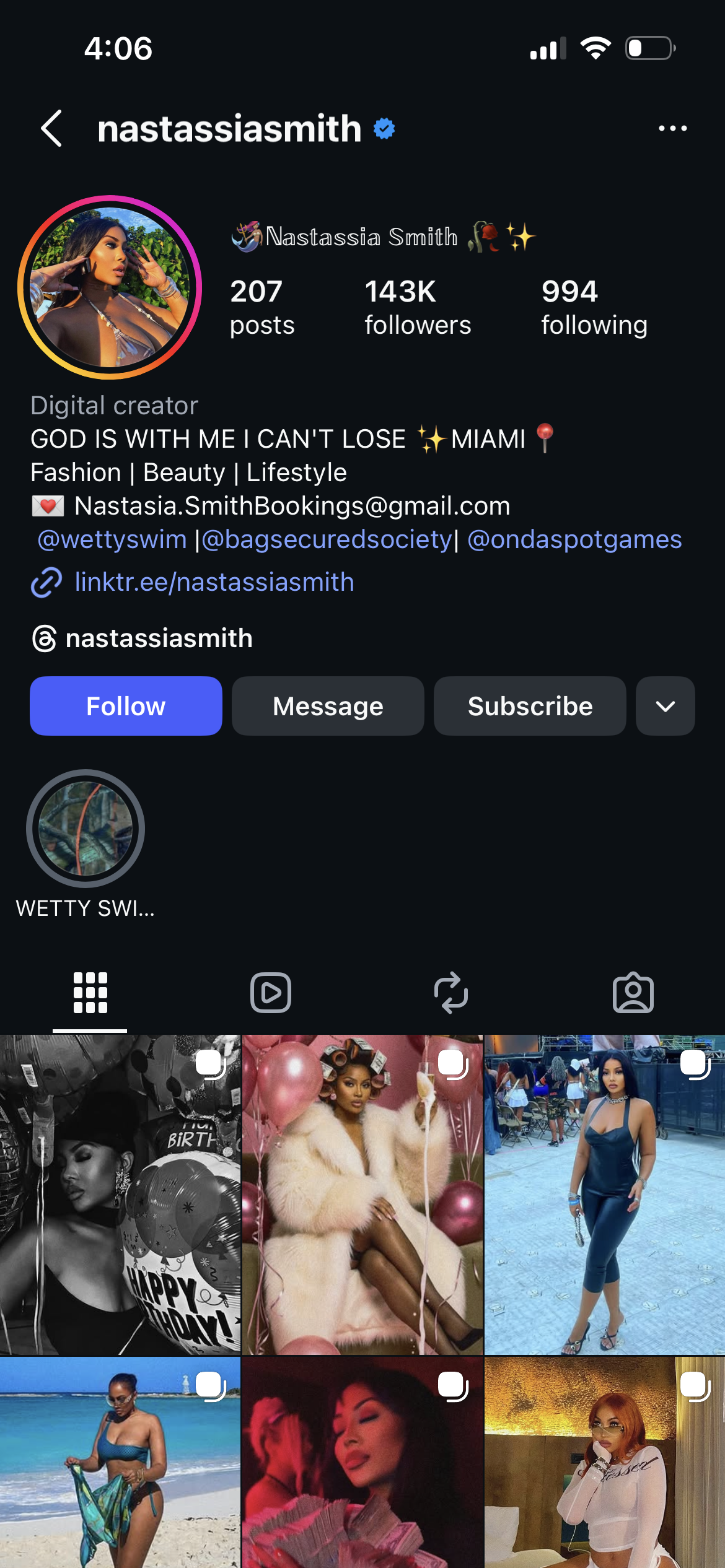
Task: Message nastassiasmith
Action: (328, 706)
